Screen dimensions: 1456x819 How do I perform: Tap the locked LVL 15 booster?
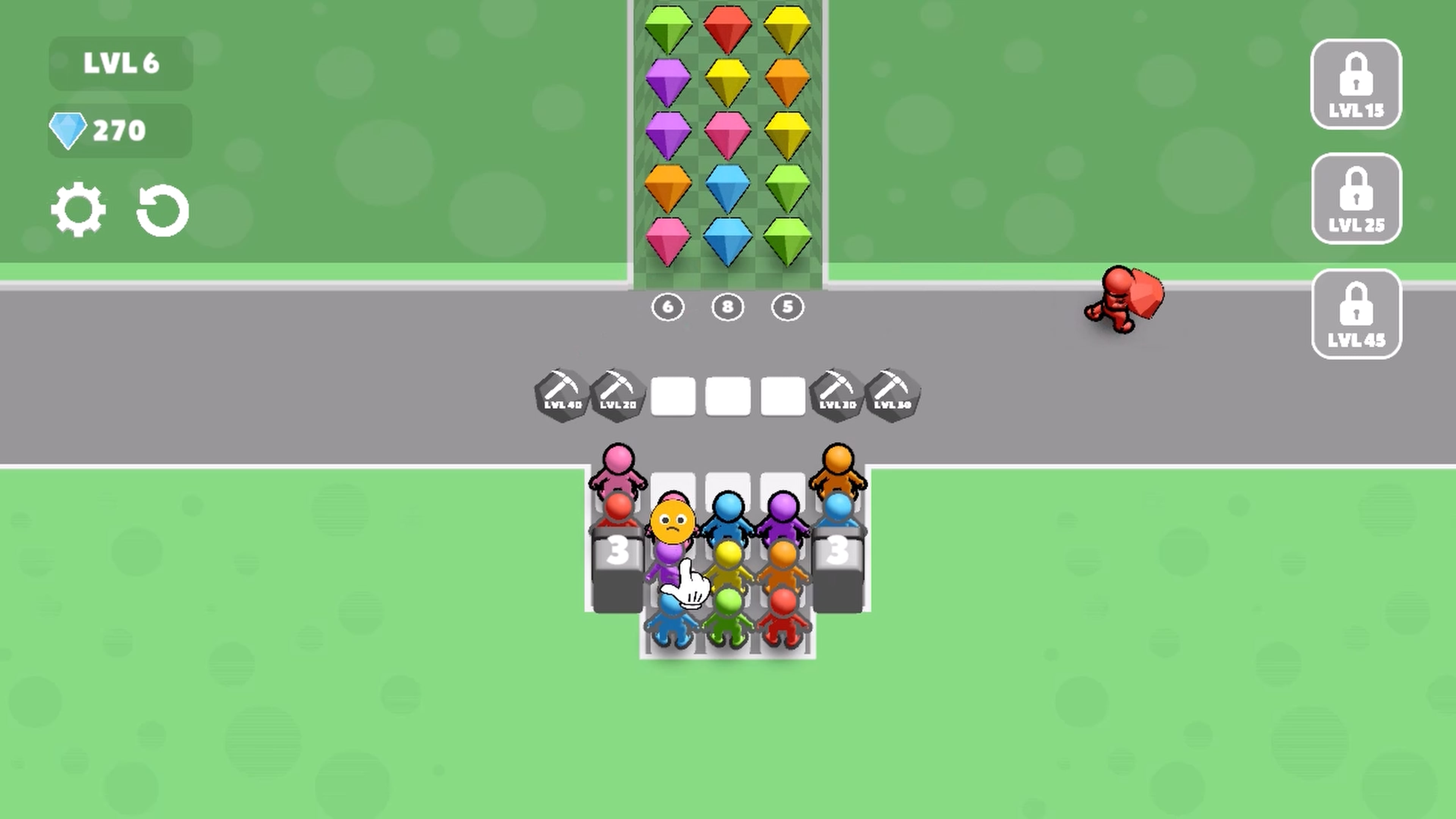[x=1356, y=84]
